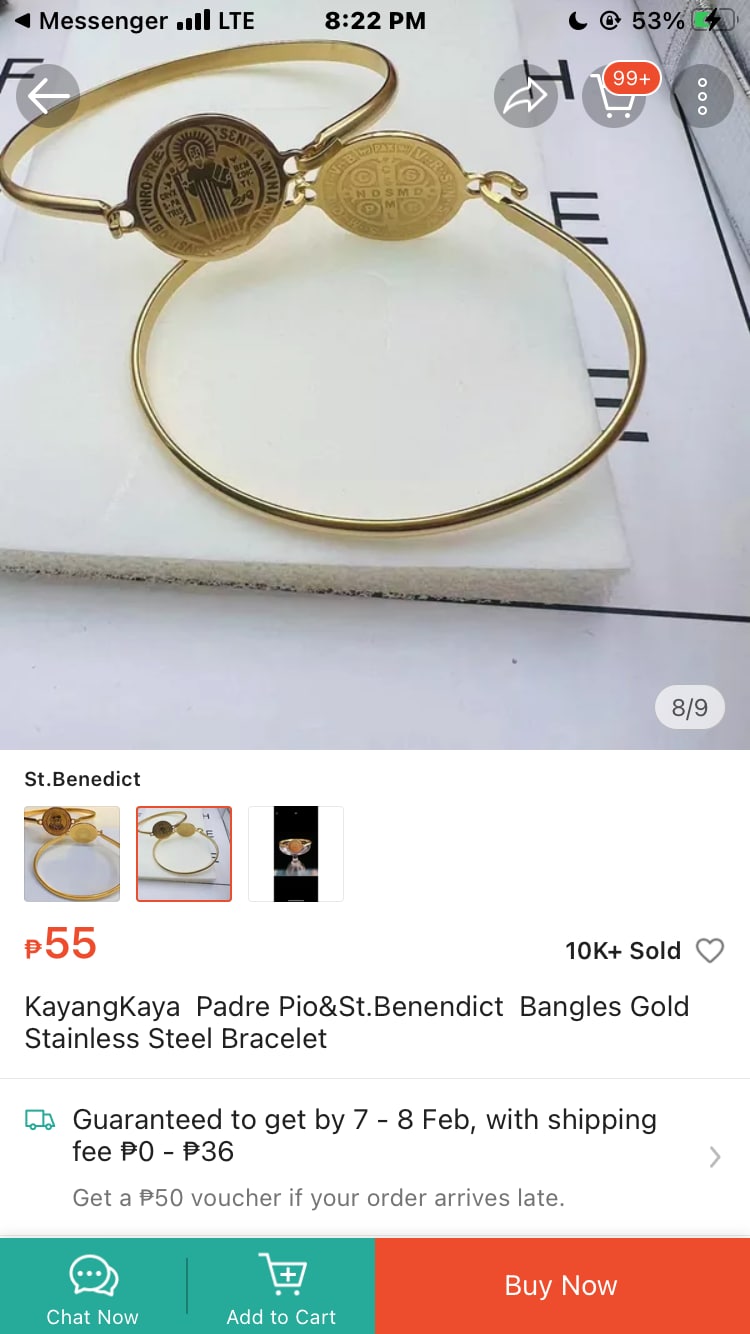Open the shopping cart
750x1334 pixels.
coord(614,96)
